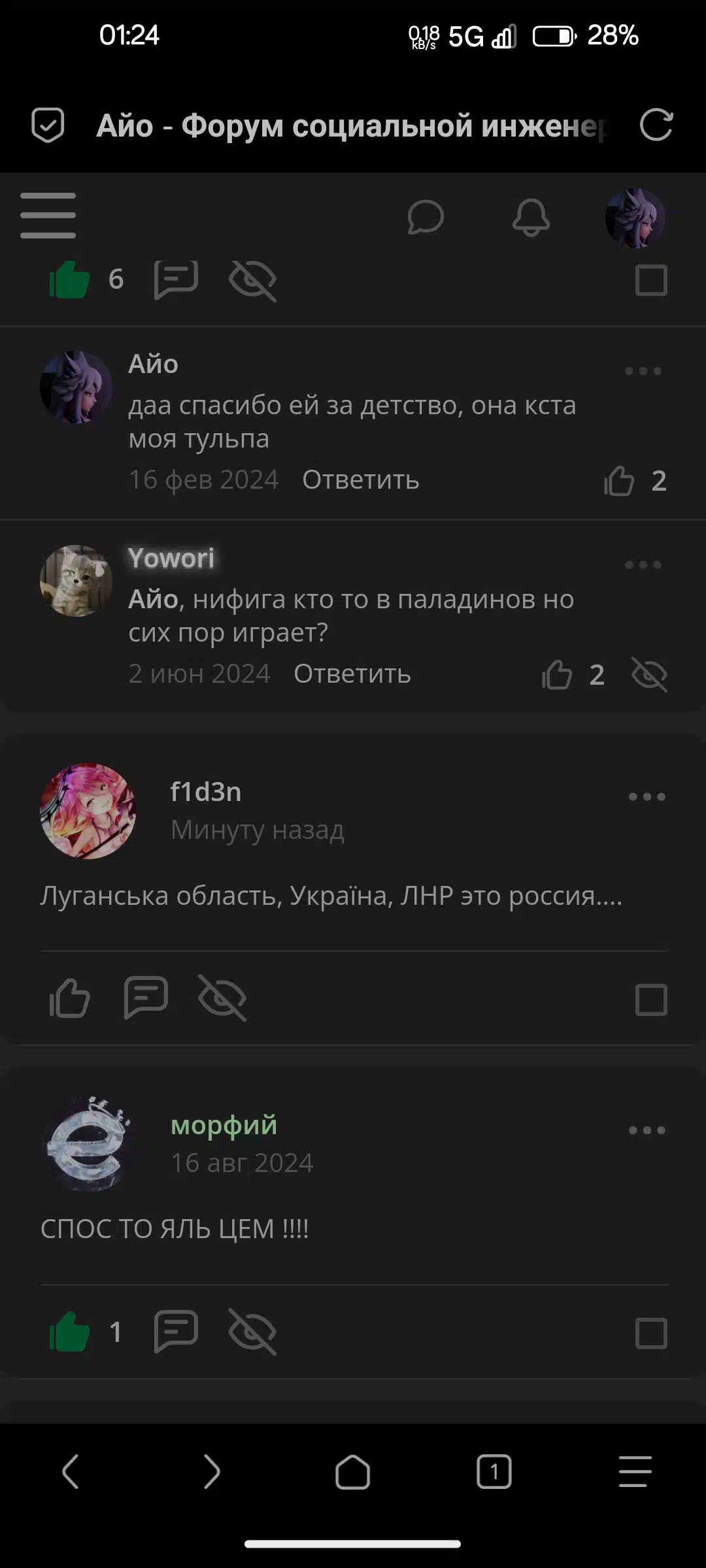Open browser tabs switcher
Viewport: 706px width, 1568px height.
pyautogui.click(x=494, y=1472)
